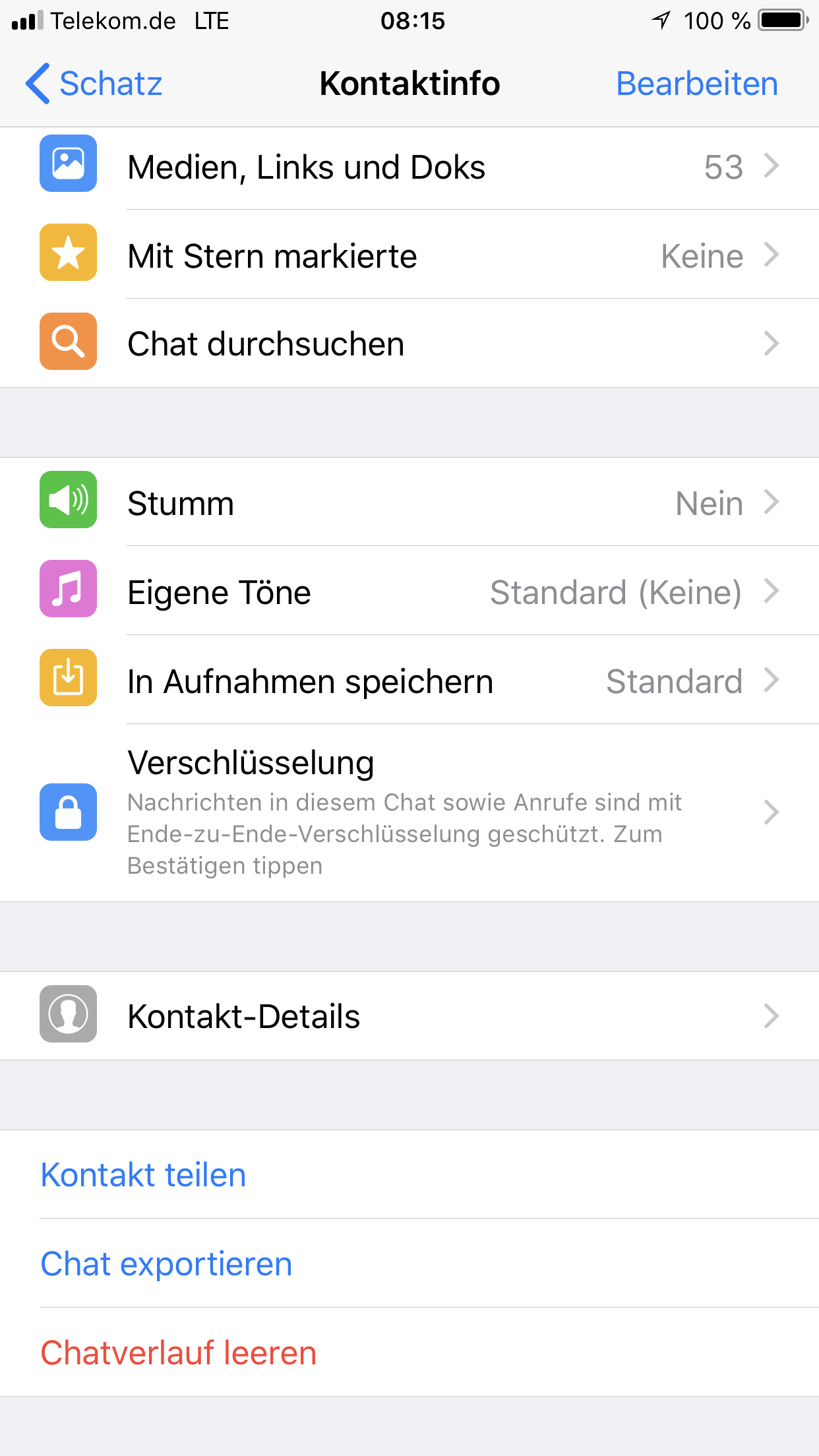This screenshot has width=819, height=1456.
Task: Tap Chatverlauf leeren
Action: [x=179, y=1352]
